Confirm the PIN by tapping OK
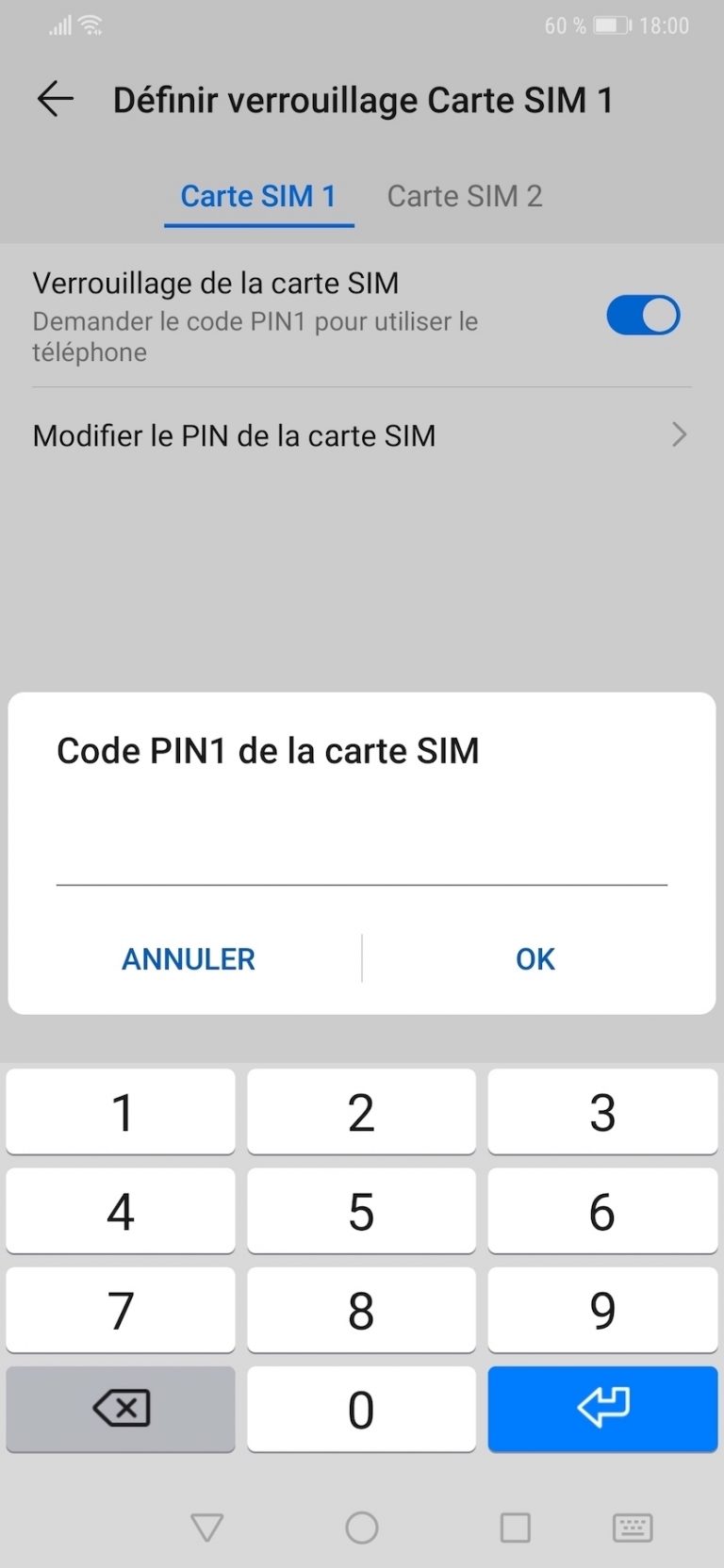This screenshot has width=724, height=1568. pyautogui.click(x=535, y=958)
